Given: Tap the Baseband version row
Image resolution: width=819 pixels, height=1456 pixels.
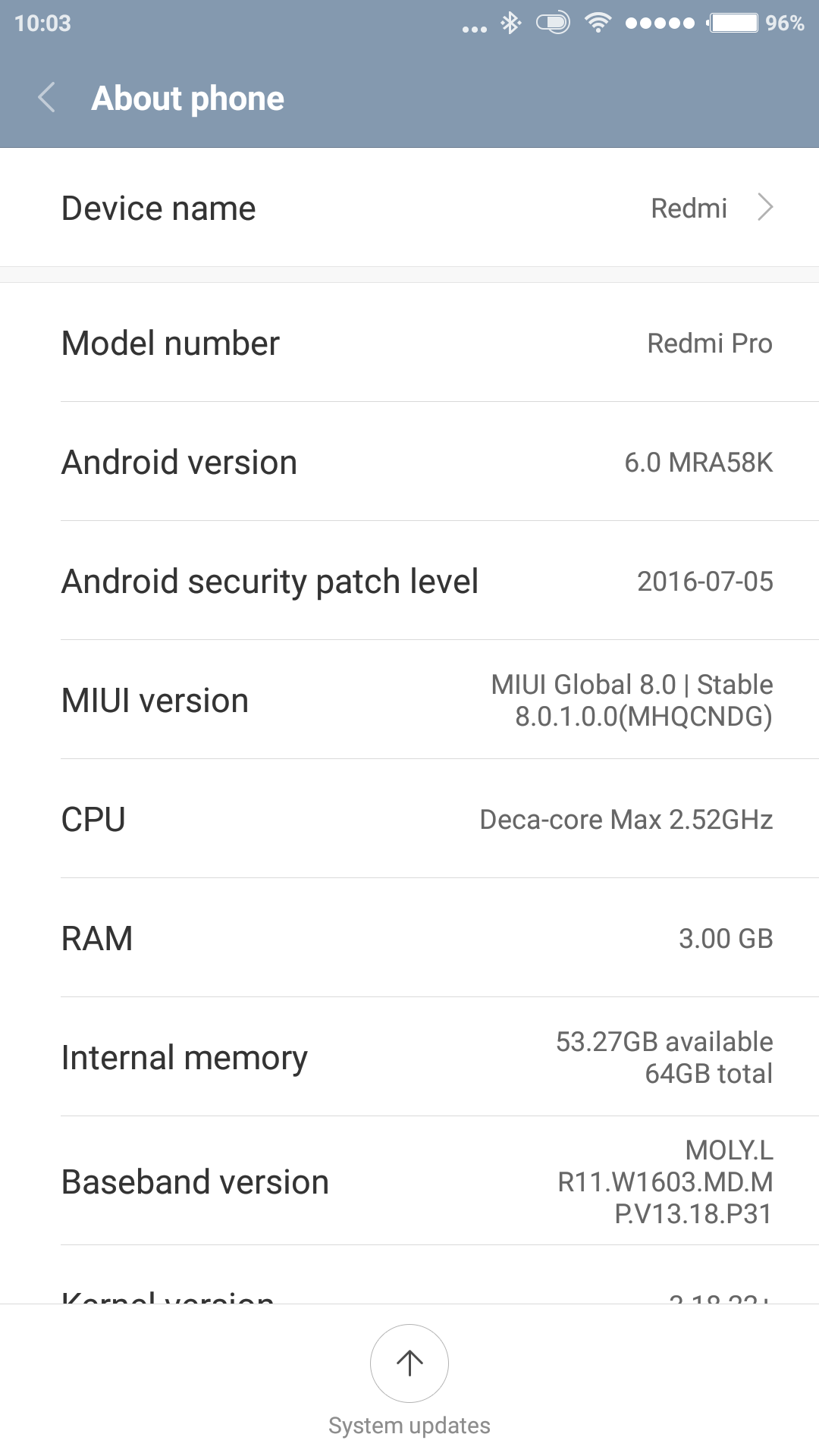Looking at the screenshot, I should tap(409, 1181).
